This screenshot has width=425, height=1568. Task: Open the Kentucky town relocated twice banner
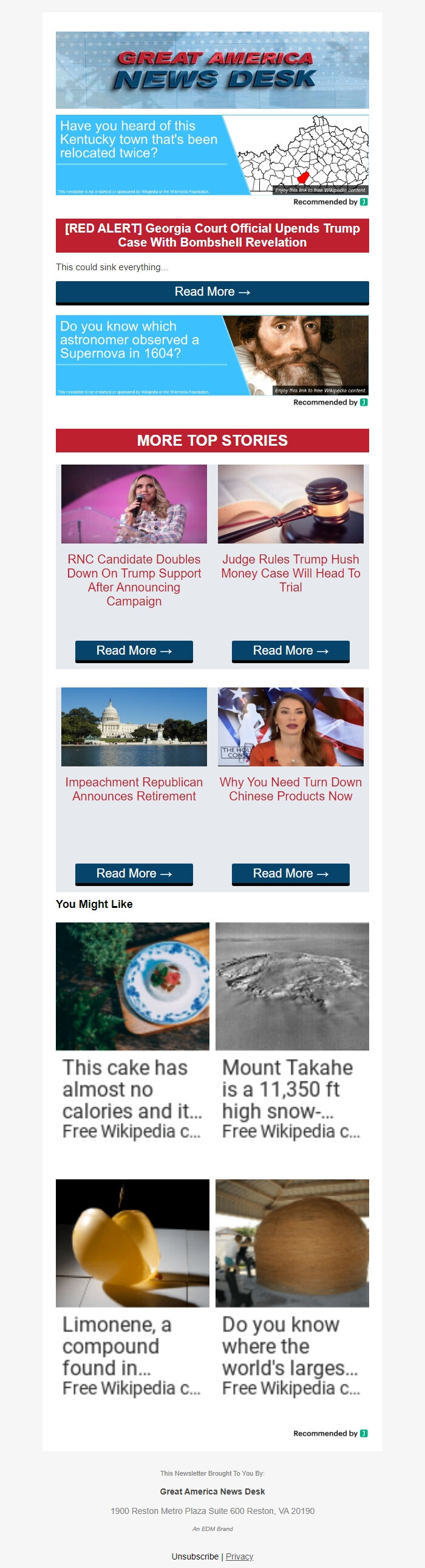212,155
